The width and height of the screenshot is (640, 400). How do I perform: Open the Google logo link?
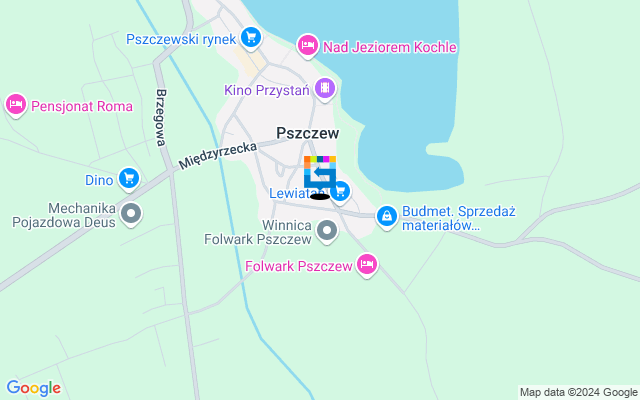coord(33,388)
